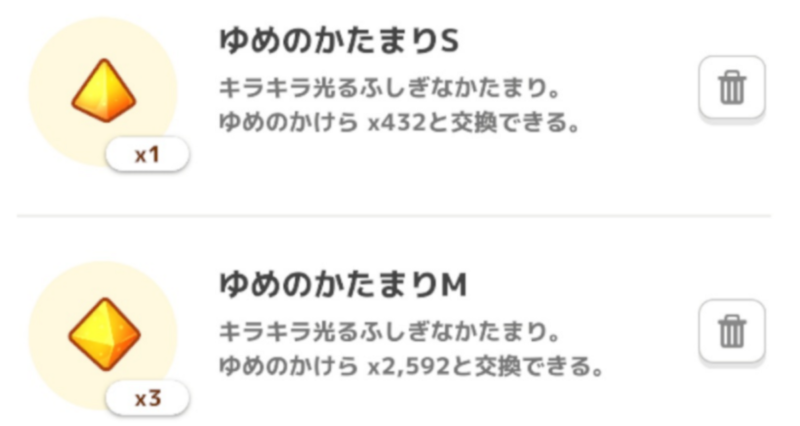Open the ゆめのかたまりM item row
Viewport: 800px width, 426px height.
(400, 328)
